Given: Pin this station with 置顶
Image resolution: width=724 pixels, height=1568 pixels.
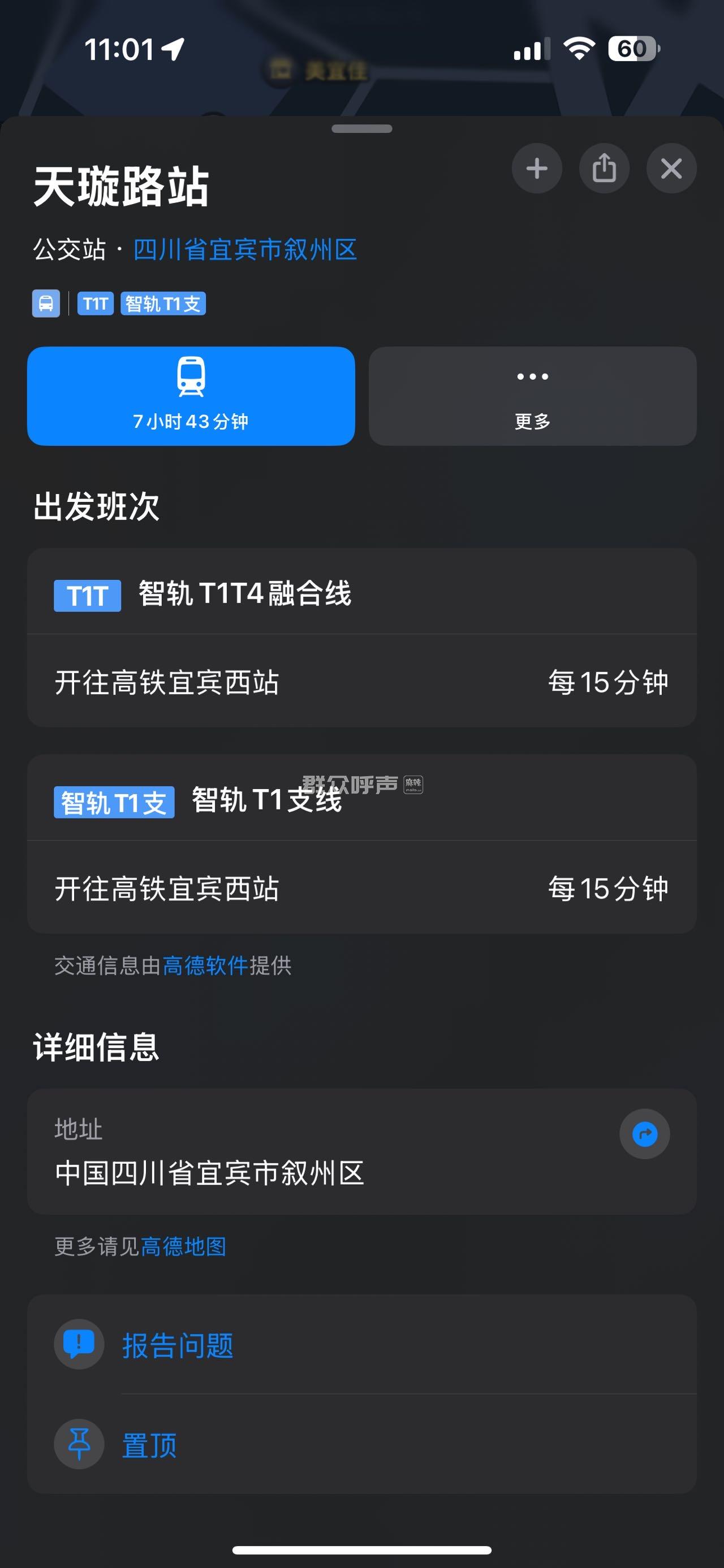Looking at the screenshot, I should coord(150,1444).
